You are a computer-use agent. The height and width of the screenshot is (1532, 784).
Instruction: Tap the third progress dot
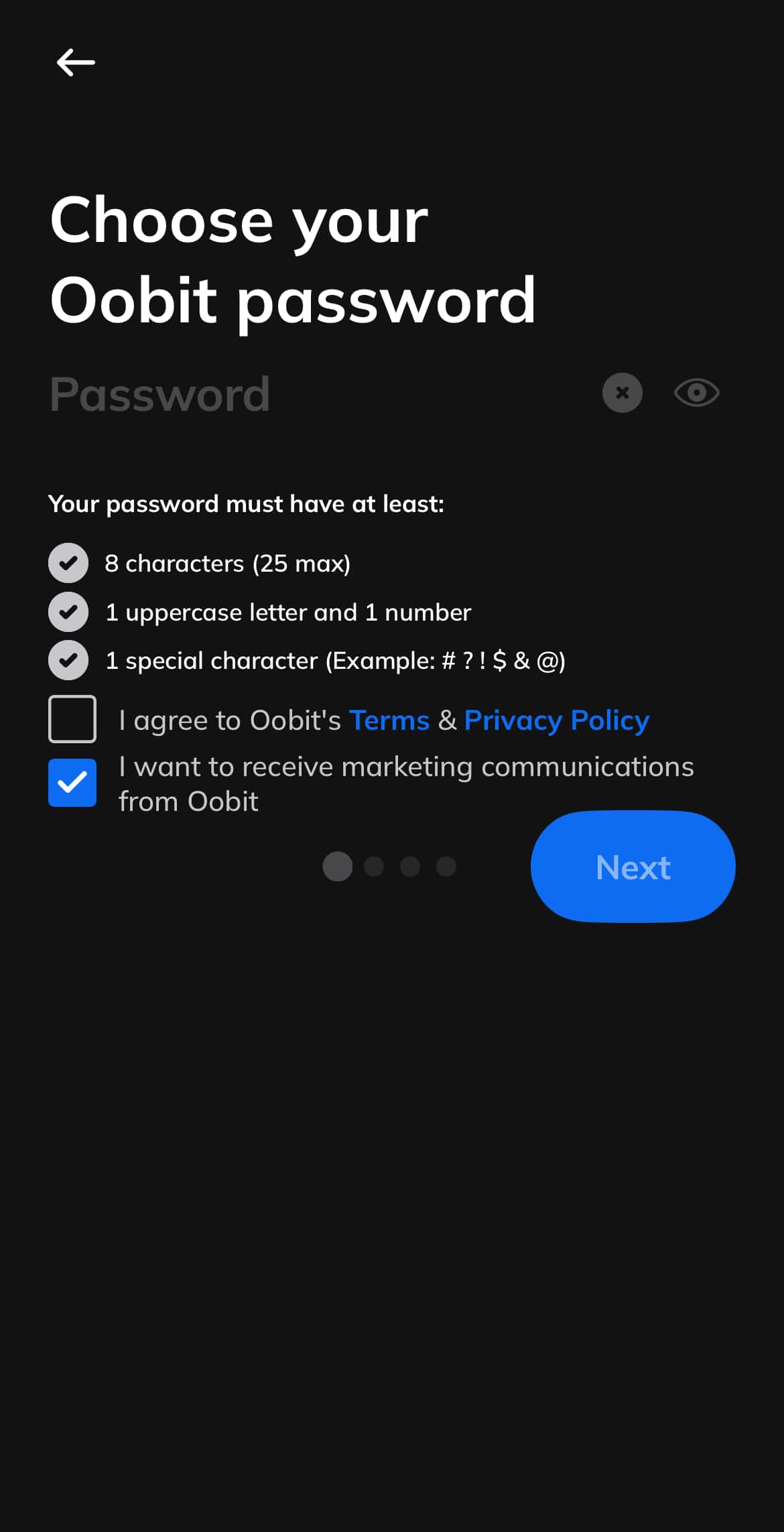click(410, 866)
